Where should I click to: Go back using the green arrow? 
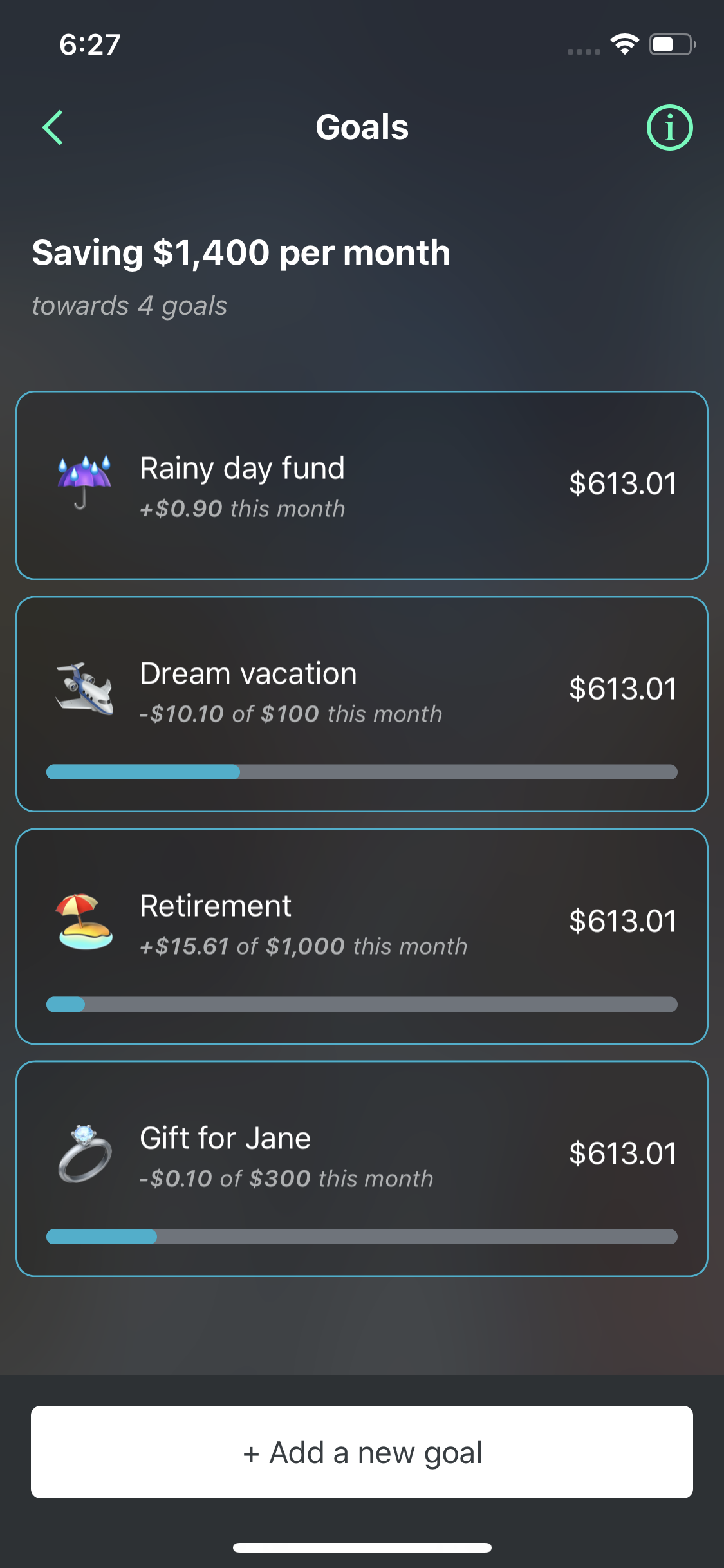[x=53, y=127]
